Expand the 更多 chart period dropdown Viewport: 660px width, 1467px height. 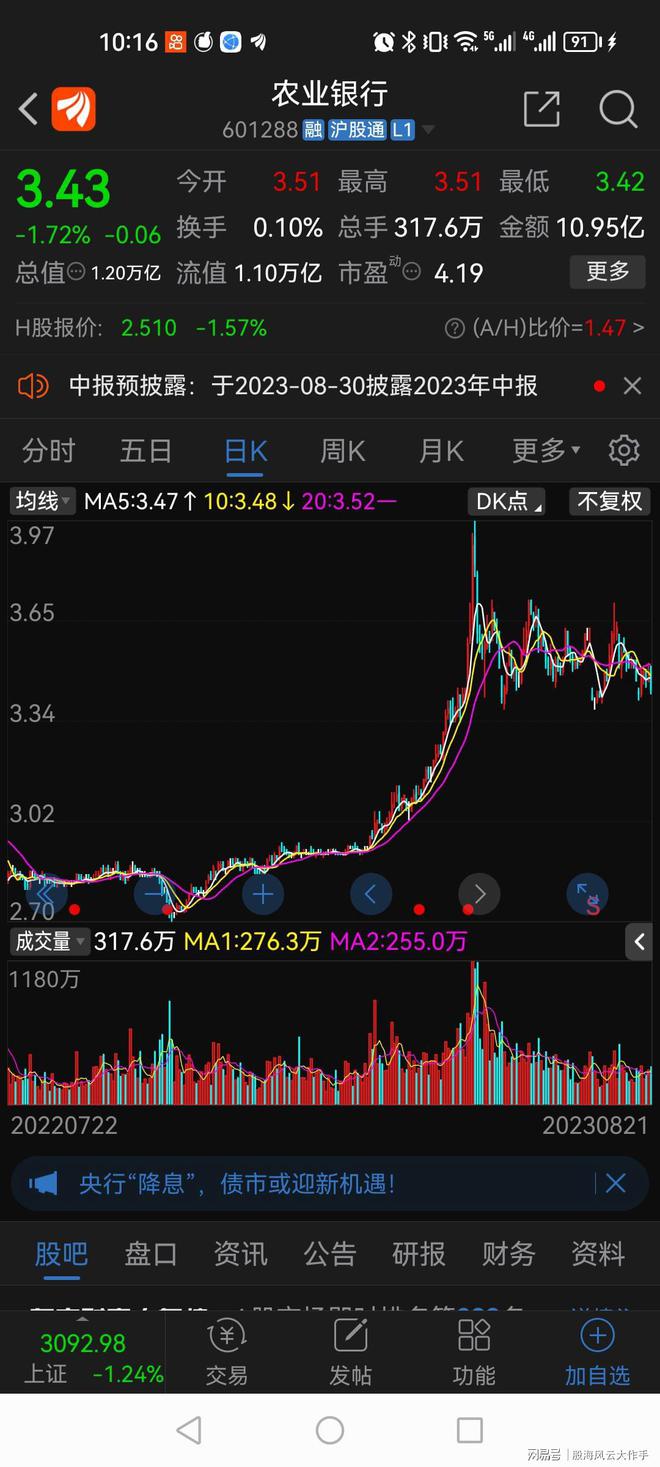pos(545,451)
